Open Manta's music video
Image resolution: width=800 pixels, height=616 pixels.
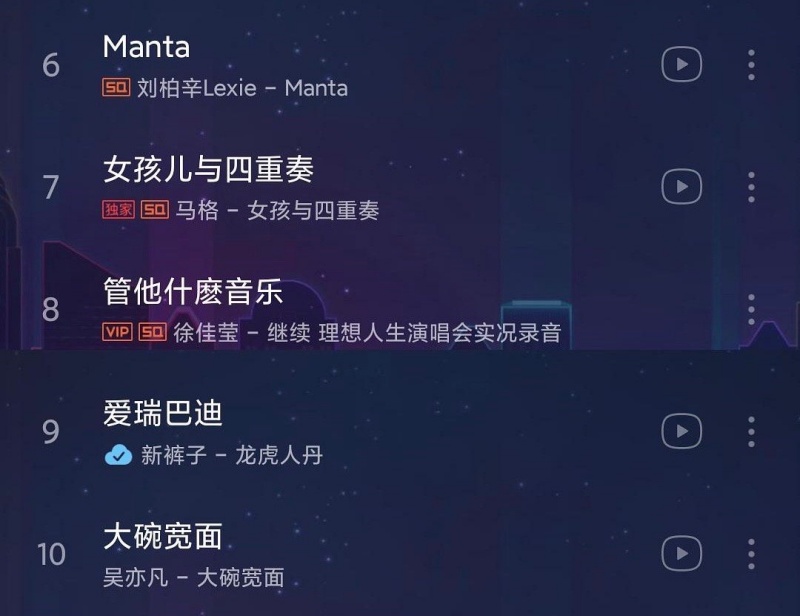pyautogui.click(x=681, y=65)
